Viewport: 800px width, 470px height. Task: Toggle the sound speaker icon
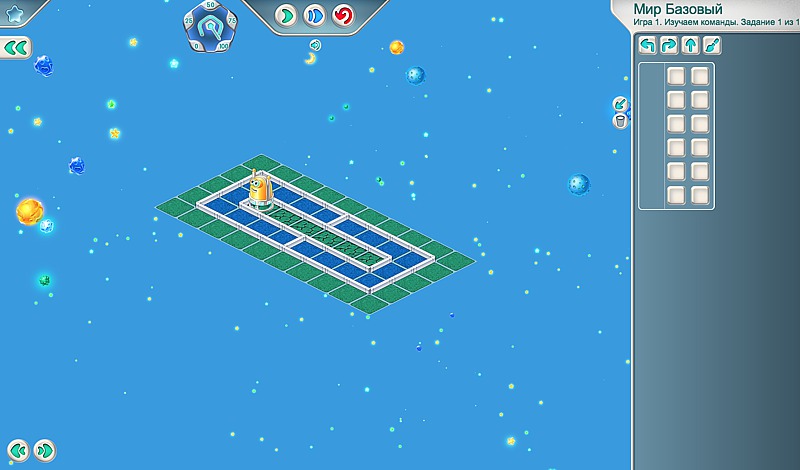315,45
